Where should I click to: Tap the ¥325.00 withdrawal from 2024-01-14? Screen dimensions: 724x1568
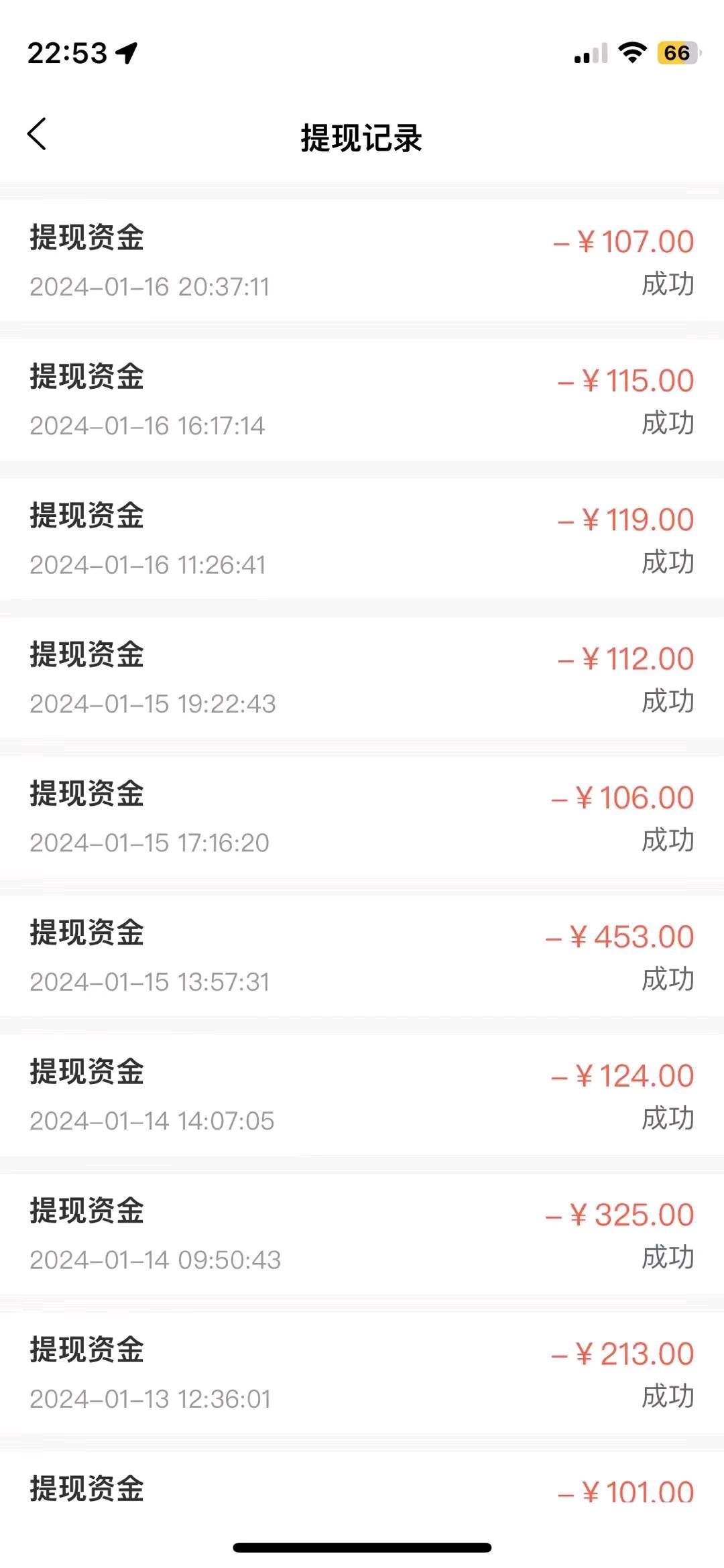[362, 1233]
